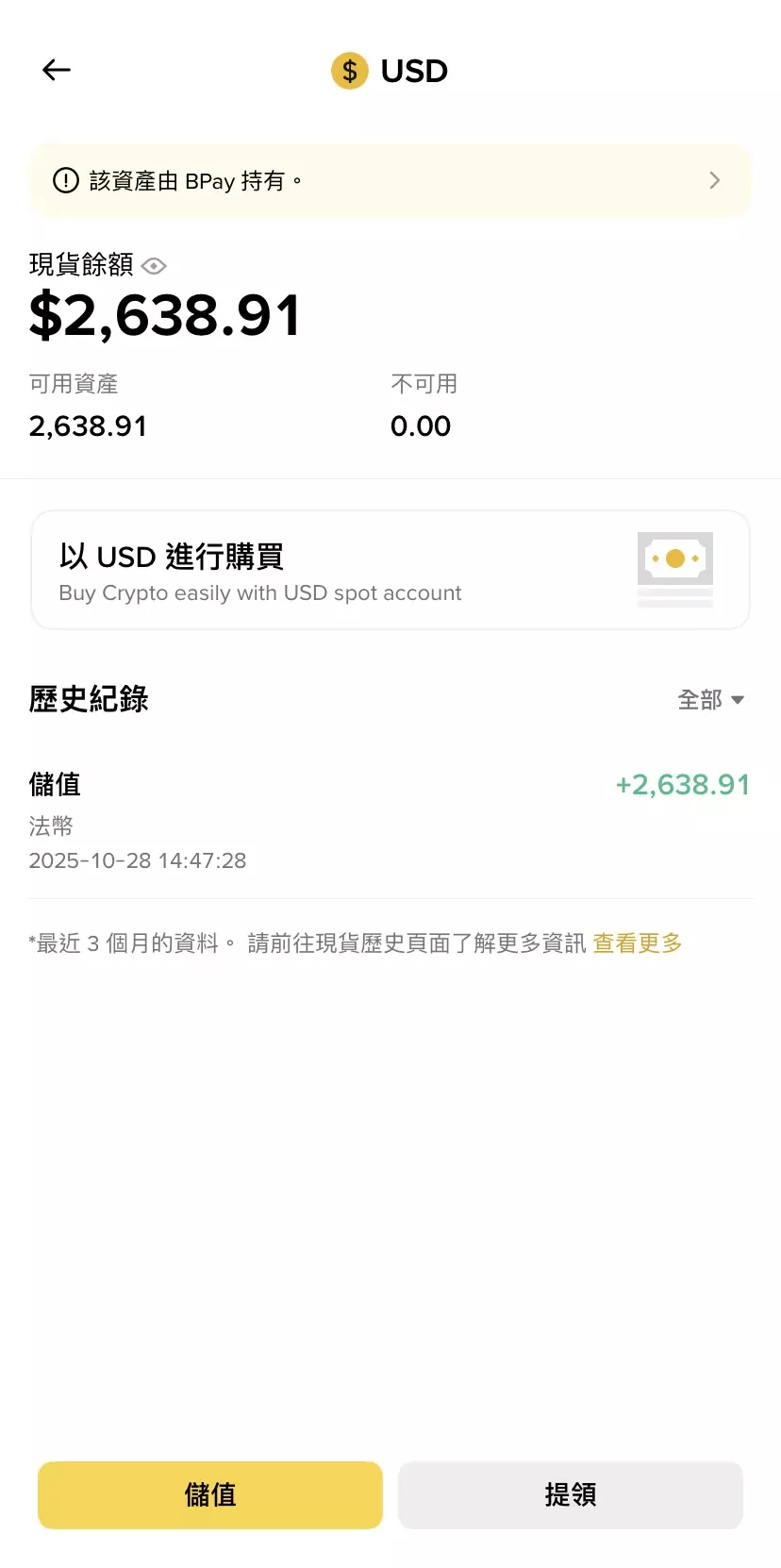The image size is (781, 1568).
Task: Open the BPay asset holder notice
Action: (x=390, y=180)
